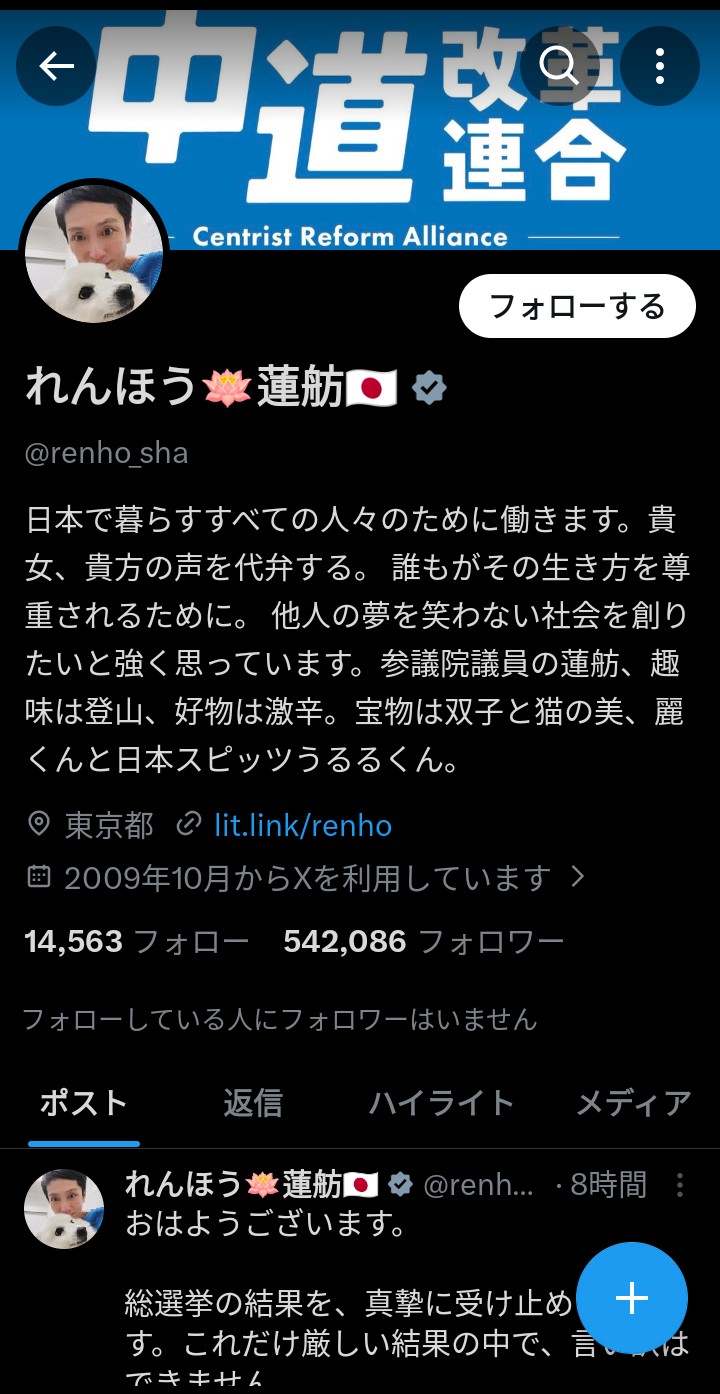Open the profile photo with the dog
Image resolution: width=720 pixels, height=1394 pixels.
point(94,254)
